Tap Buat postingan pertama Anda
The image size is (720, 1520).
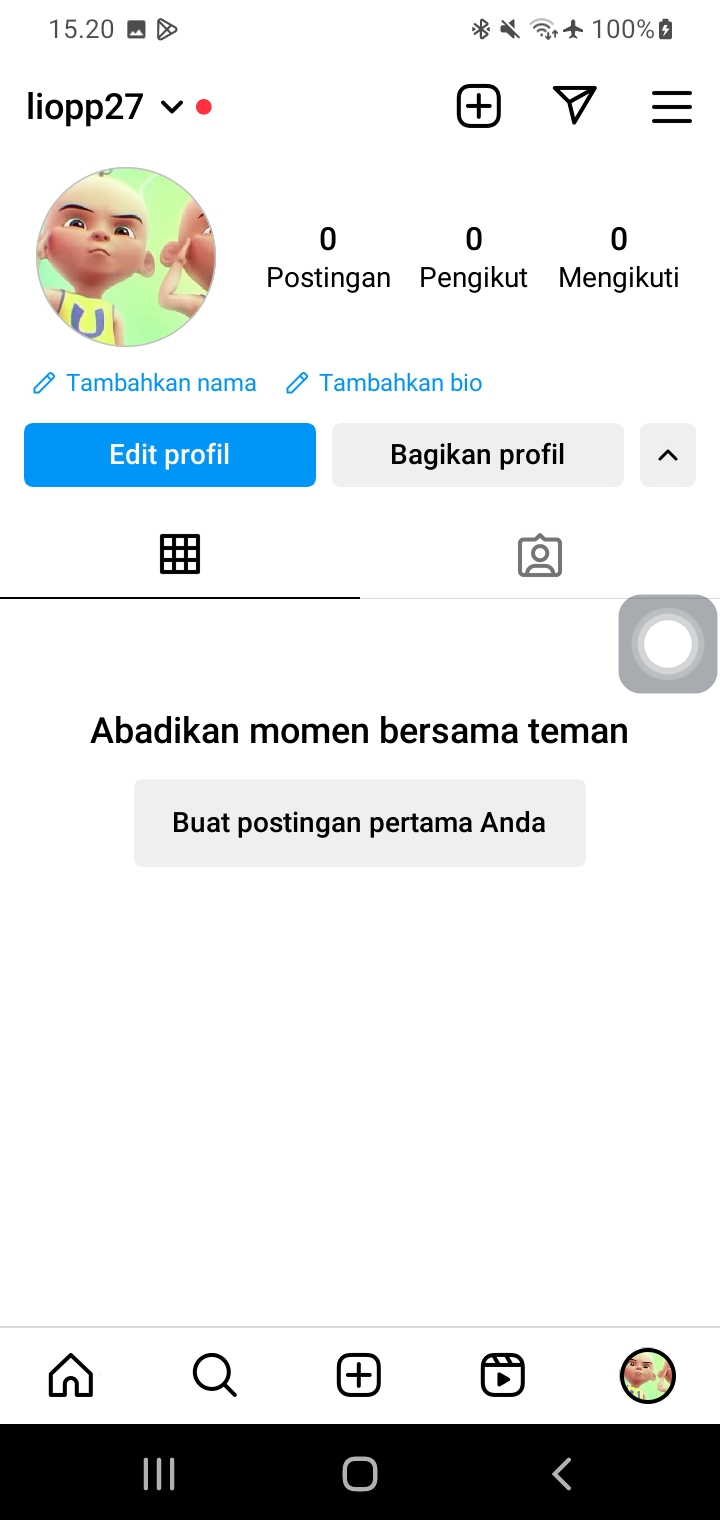click(359, 823)
